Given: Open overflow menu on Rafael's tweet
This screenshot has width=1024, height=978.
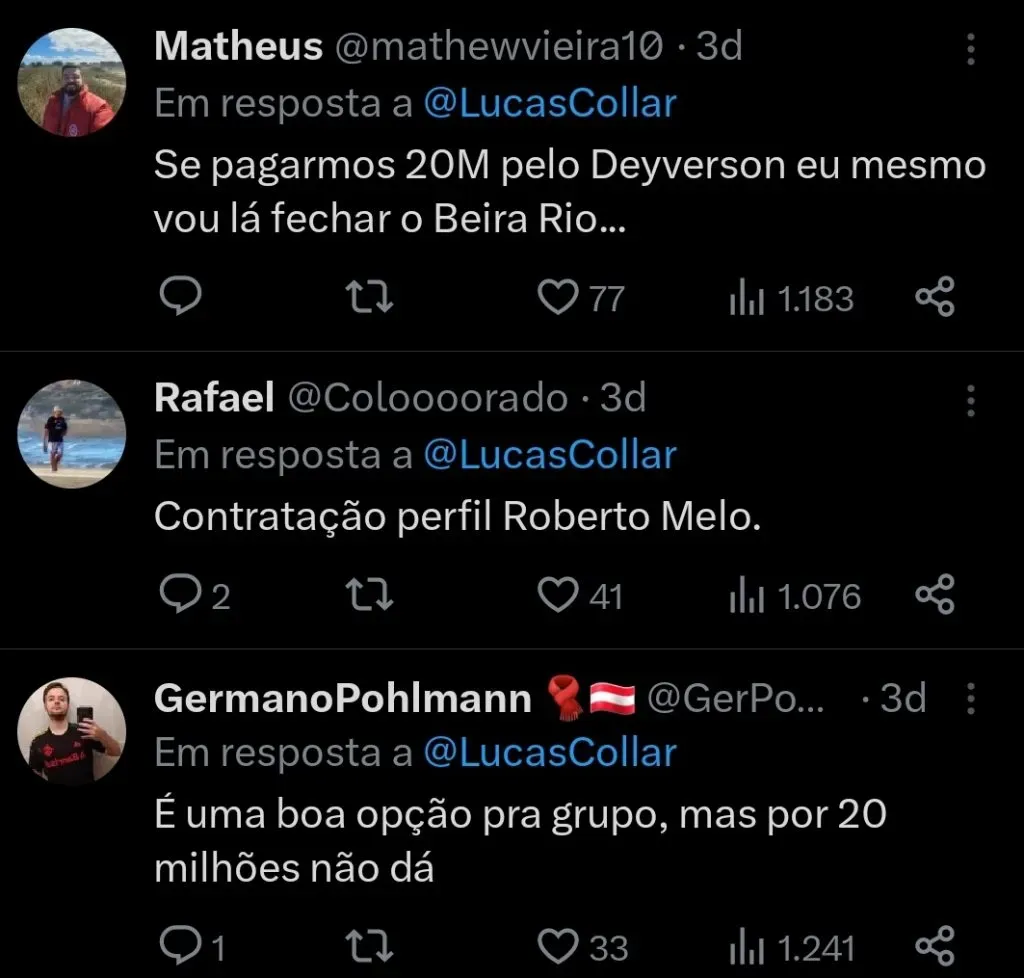Looking at the screenshot, I should click(x=970, y=399).
